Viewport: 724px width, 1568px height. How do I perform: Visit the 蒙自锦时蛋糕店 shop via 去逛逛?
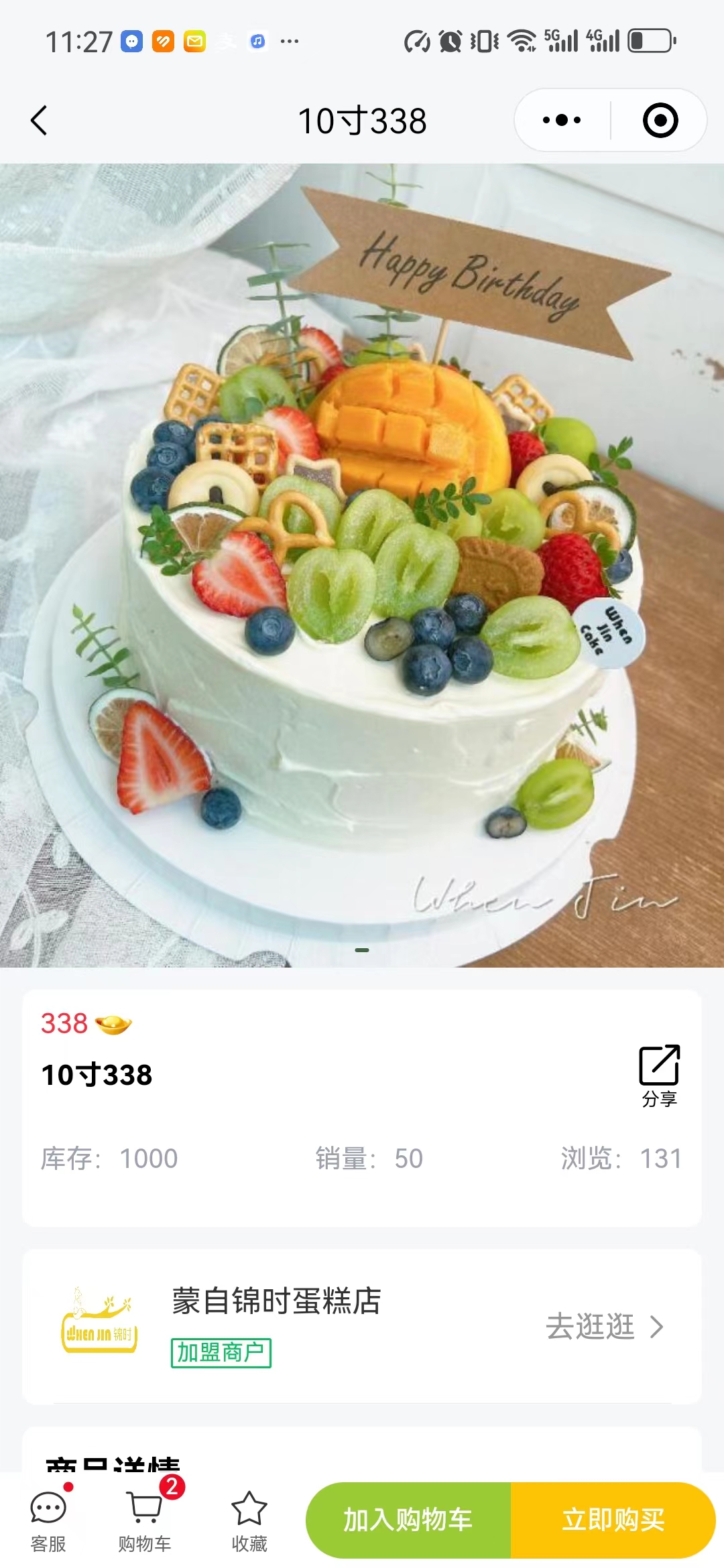(x=605, y=1326)
